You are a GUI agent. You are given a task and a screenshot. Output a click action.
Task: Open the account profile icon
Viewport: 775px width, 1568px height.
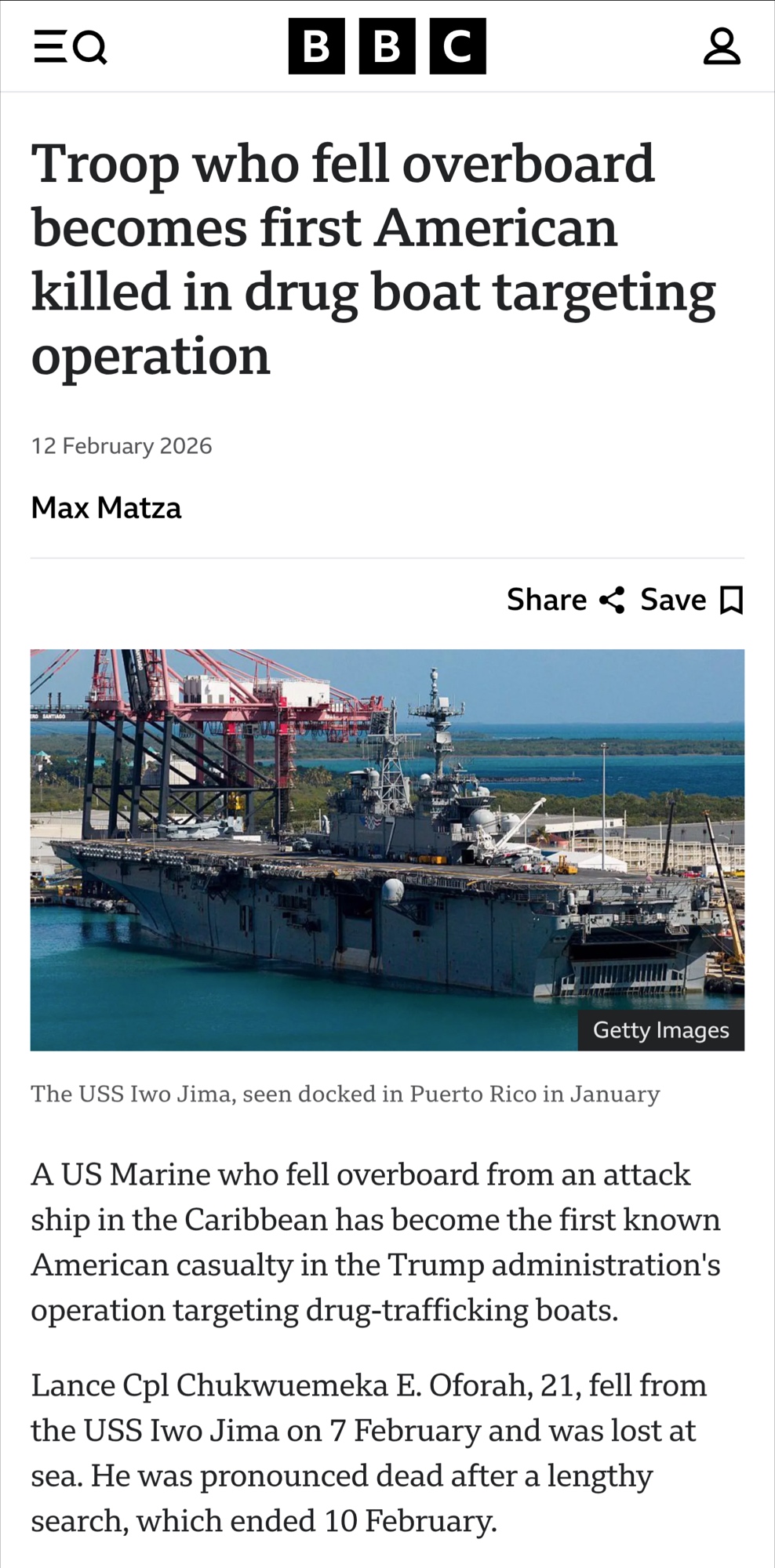(x=721, y=47)
